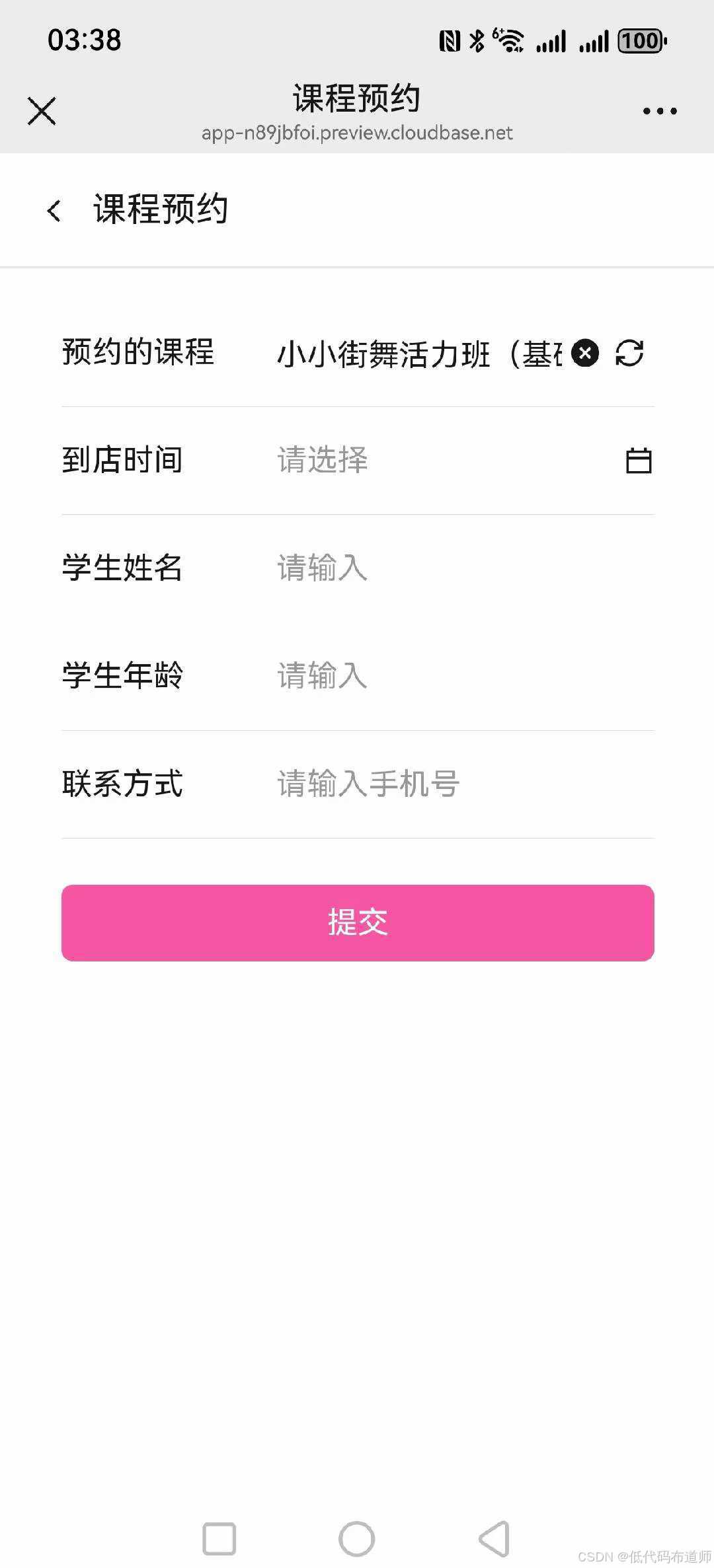
Task: Open the 预约的课程 course selector
Action: pos(419,354)
